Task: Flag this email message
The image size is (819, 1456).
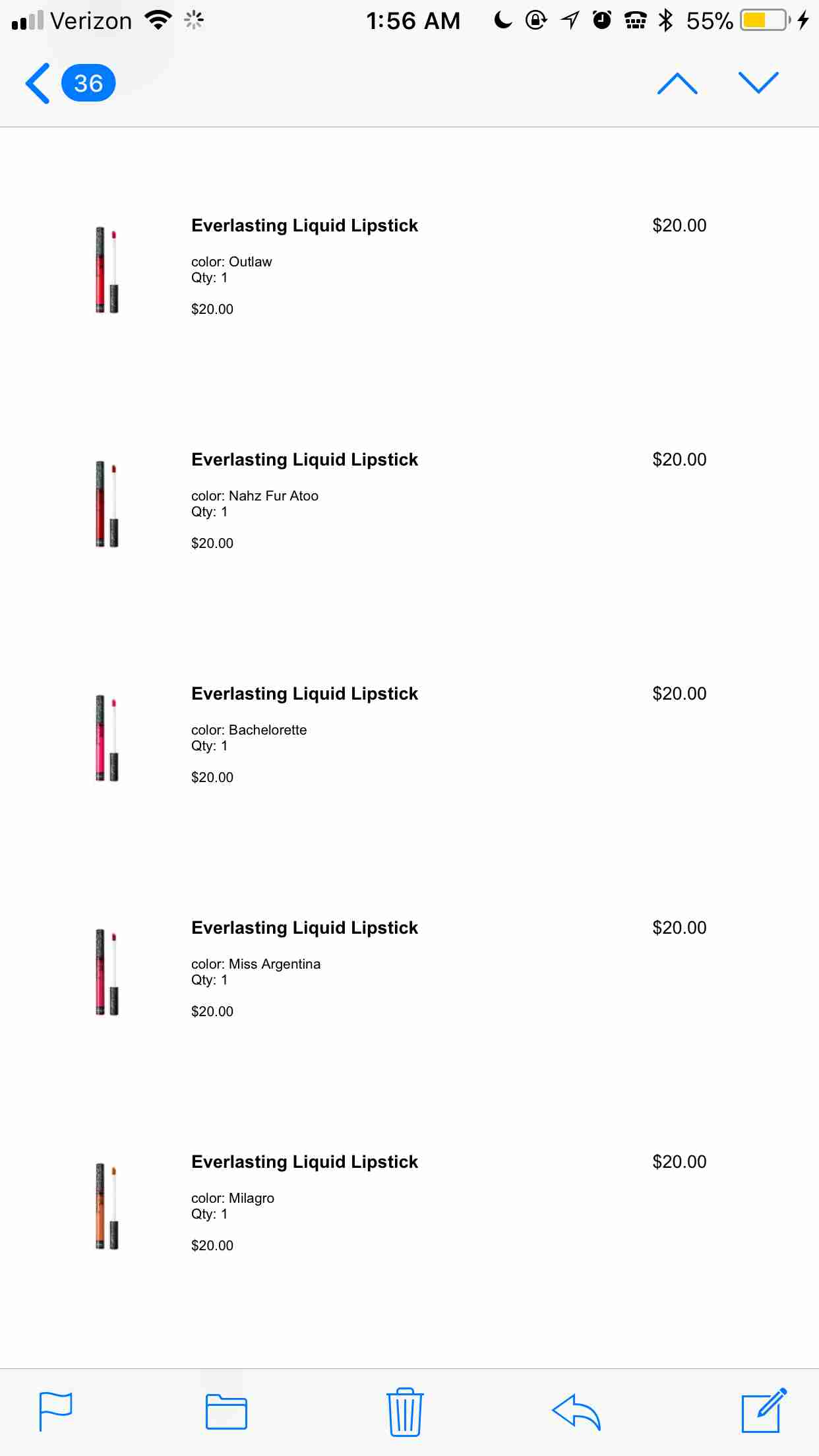Action: (x=56, y=1411)
